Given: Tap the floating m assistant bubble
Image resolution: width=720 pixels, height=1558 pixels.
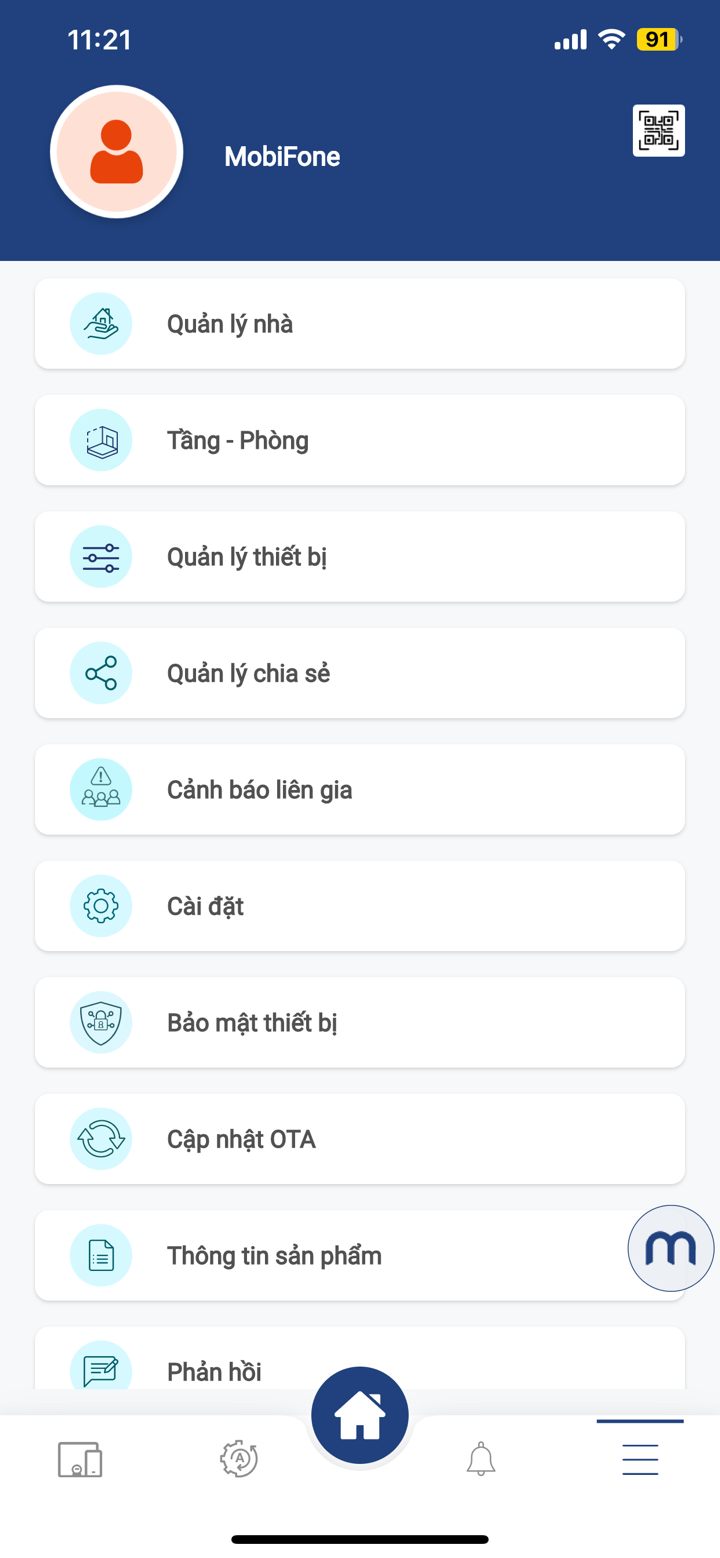Looking at the screenshot, I should click(x=670, y=1247).
